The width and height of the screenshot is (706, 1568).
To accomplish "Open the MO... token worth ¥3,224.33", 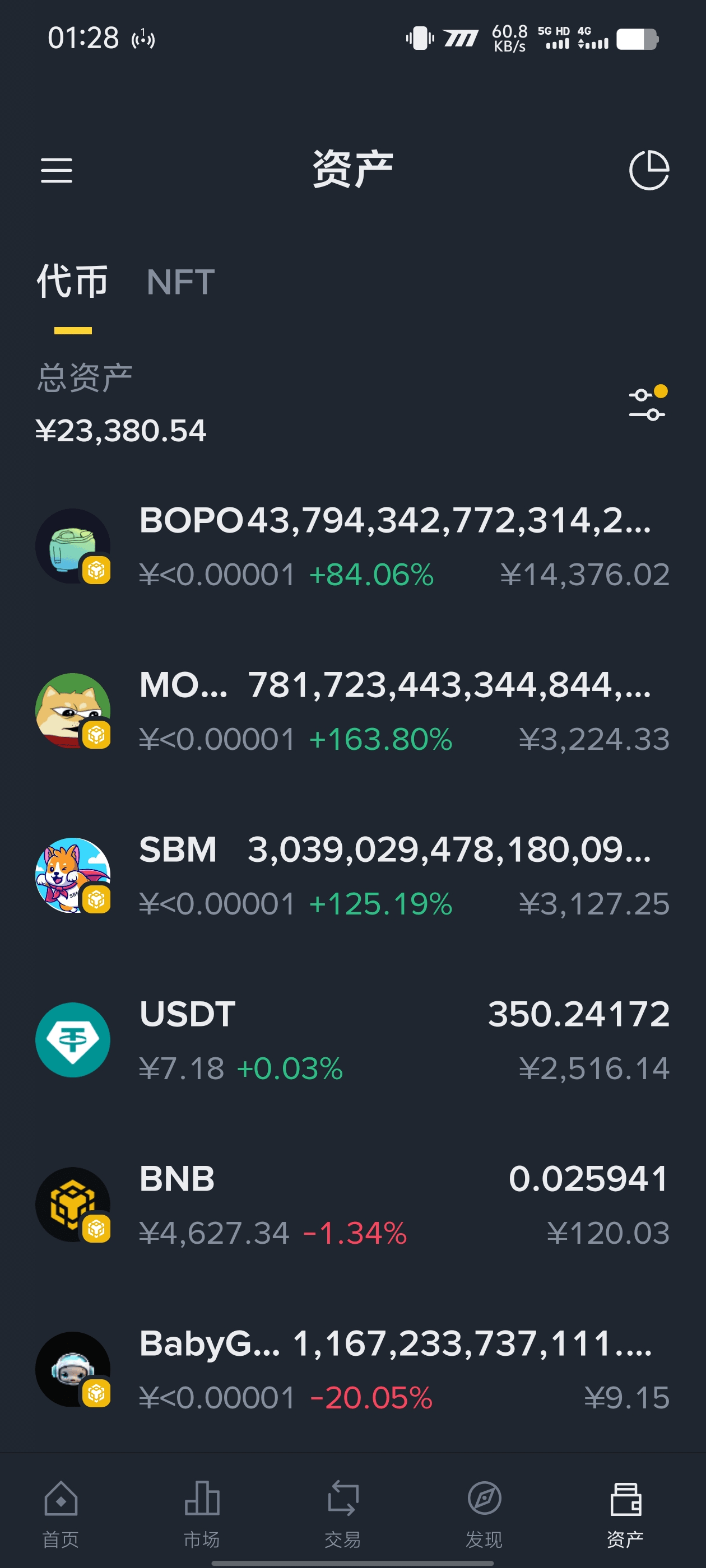I will (352, 711).
